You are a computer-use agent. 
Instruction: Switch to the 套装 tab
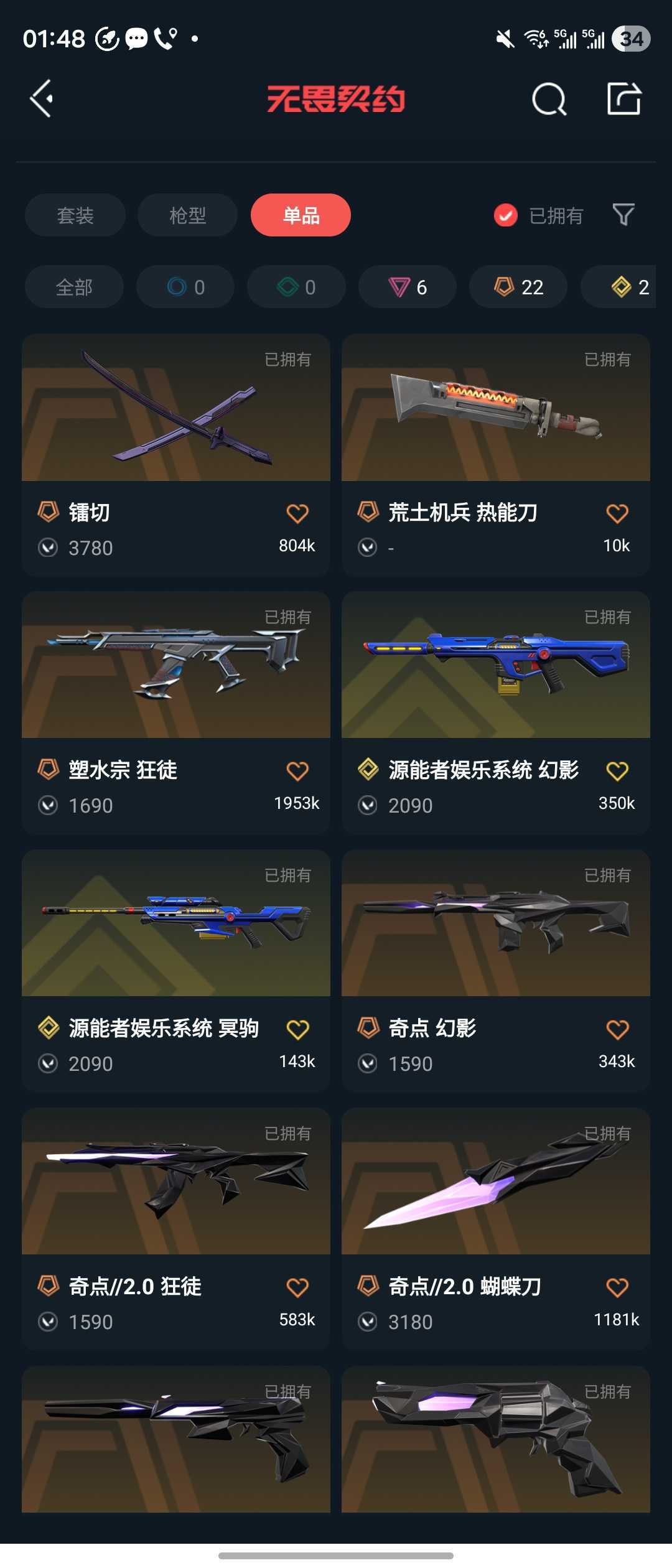[x=75, y=215]
